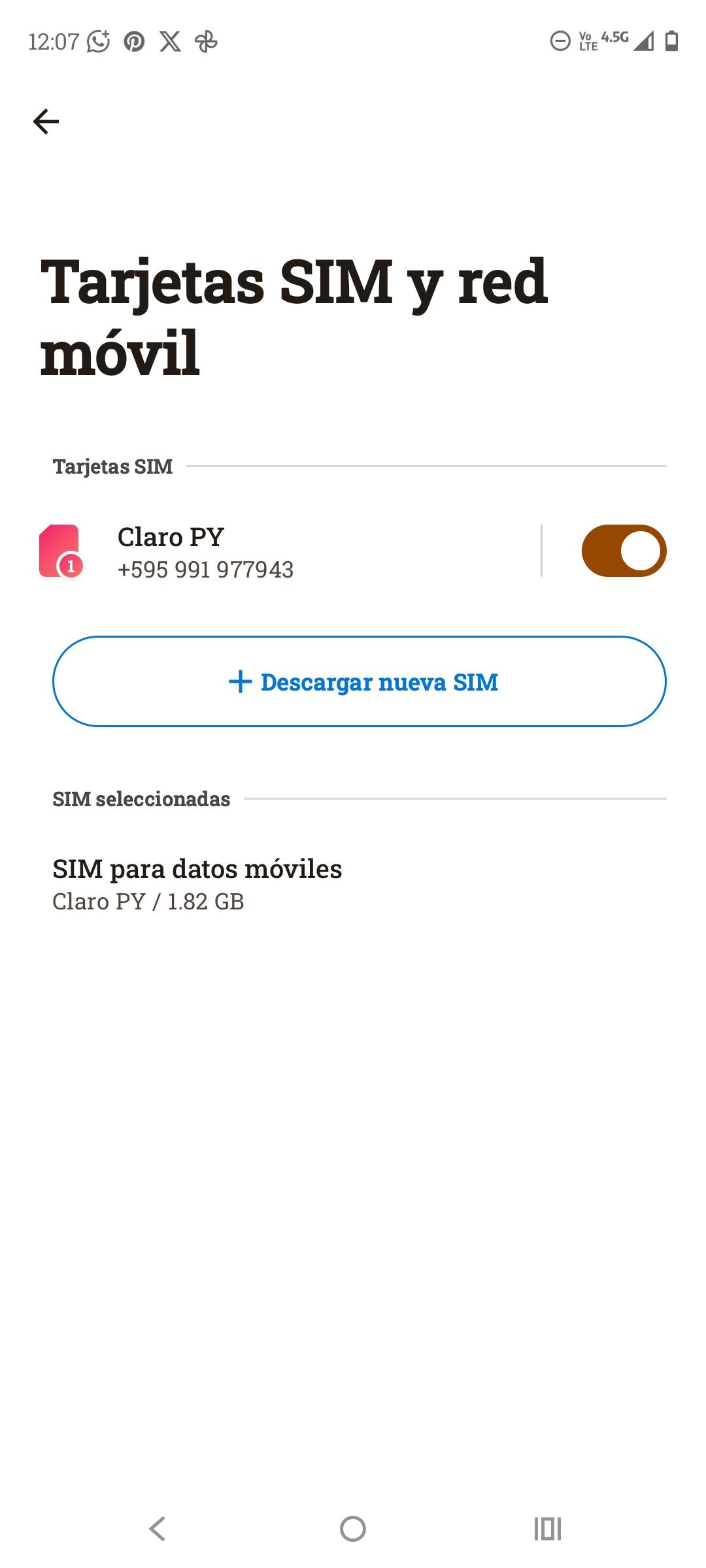This screenshot has width=706, height=1568.
Task: Open SIM para datos móviles setting
Action: click(196, 884)
